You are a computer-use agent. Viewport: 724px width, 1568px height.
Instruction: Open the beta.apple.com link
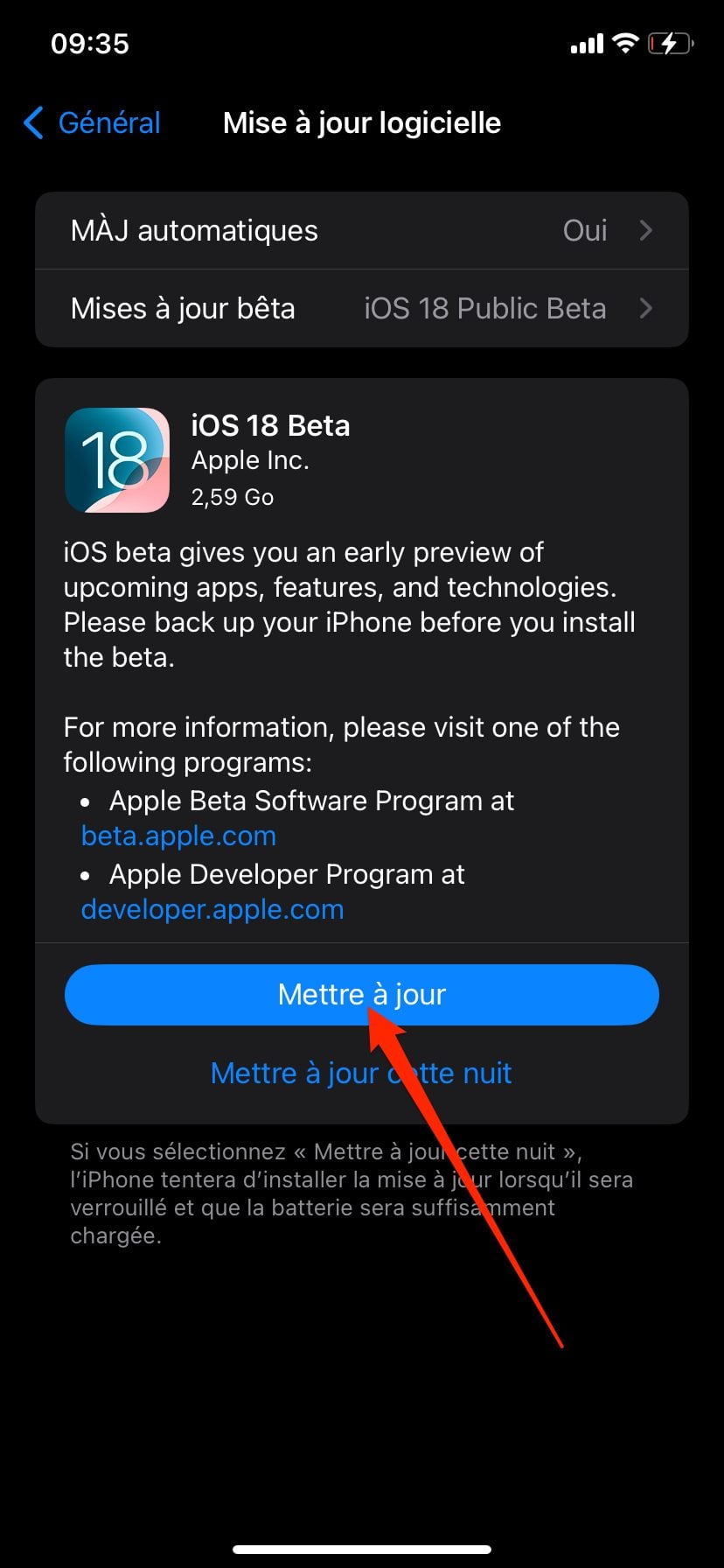pyautogui.click(x=178, y=836)
